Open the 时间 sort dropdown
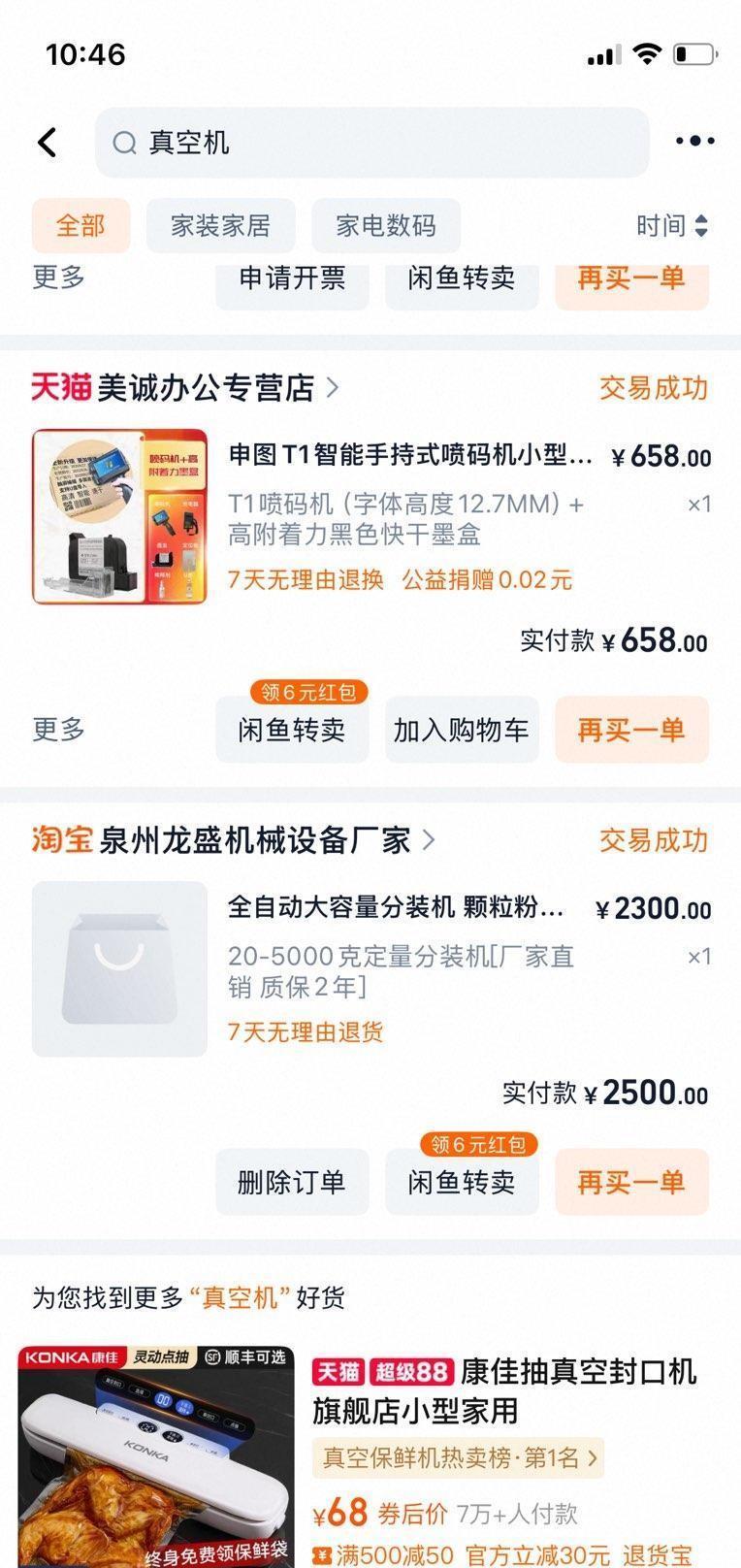The height and width of the screenshot is (1568, 741). [x=672, y=226]
